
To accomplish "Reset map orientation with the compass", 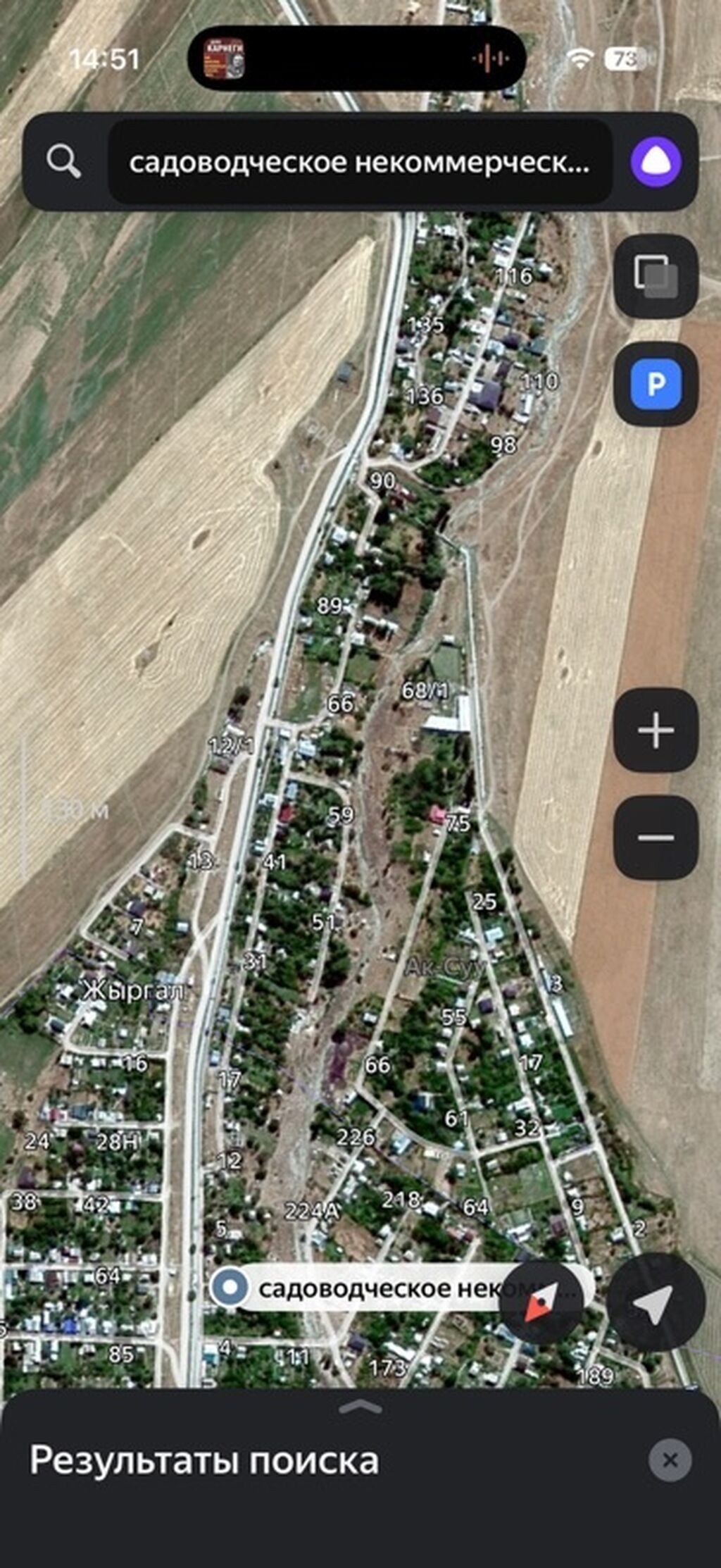I will tap(541, 1302).
